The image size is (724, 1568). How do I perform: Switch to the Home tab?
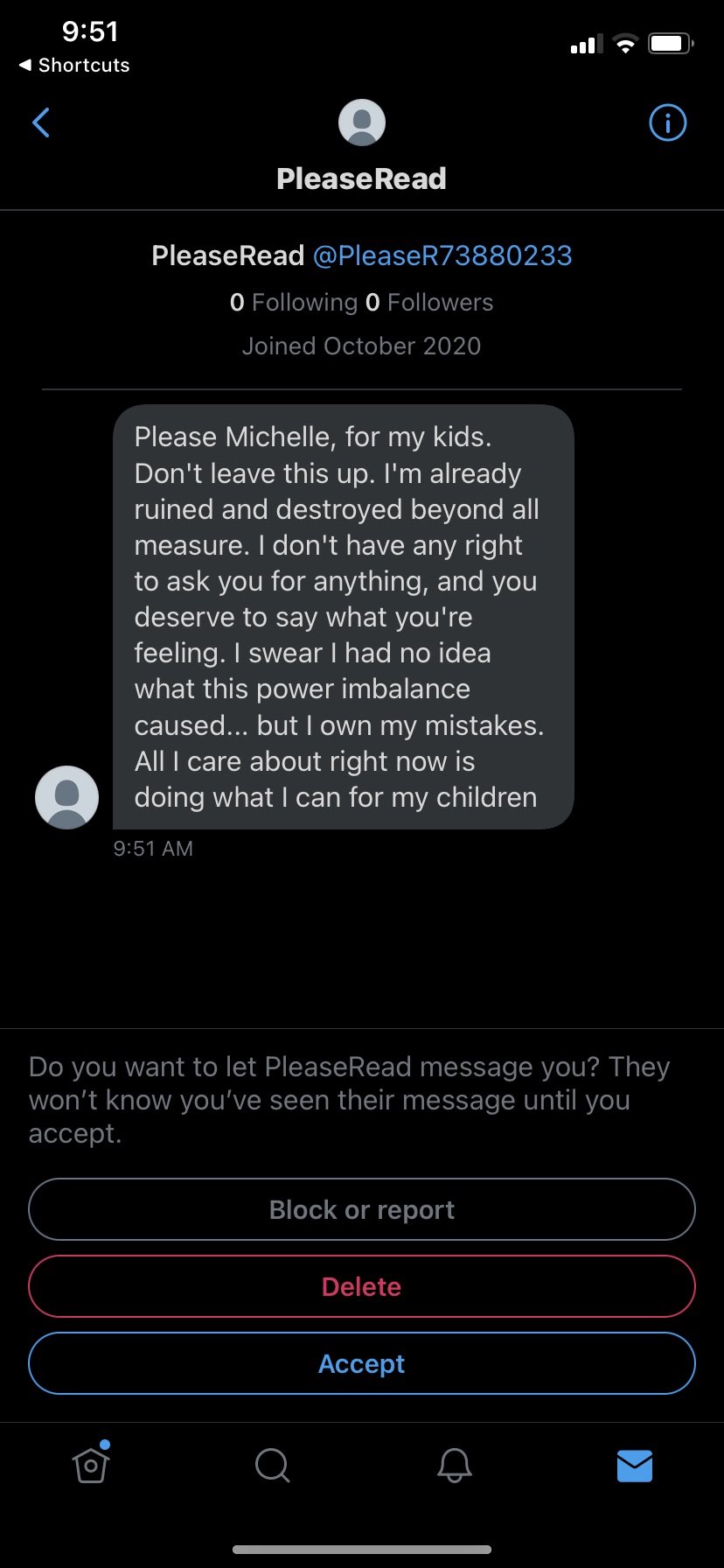91,1464
